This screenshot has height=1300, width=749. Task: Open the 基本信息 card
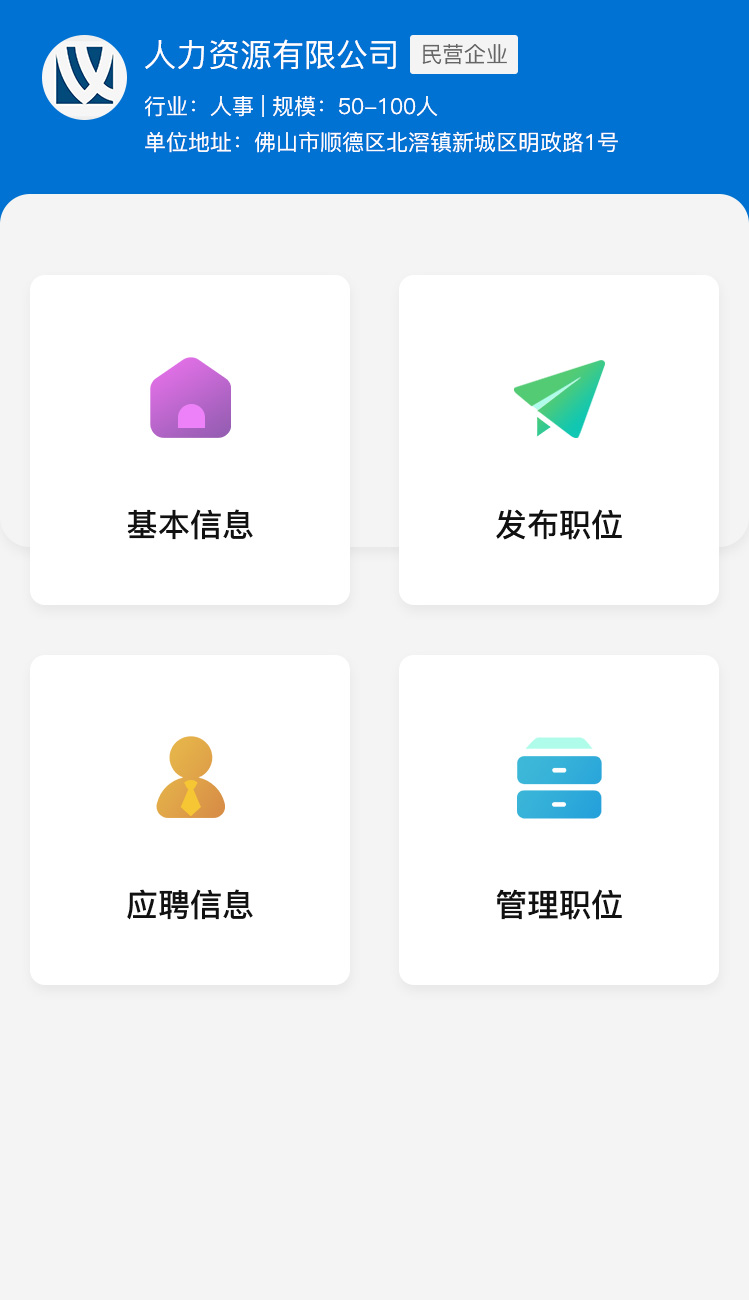point(190,440)
